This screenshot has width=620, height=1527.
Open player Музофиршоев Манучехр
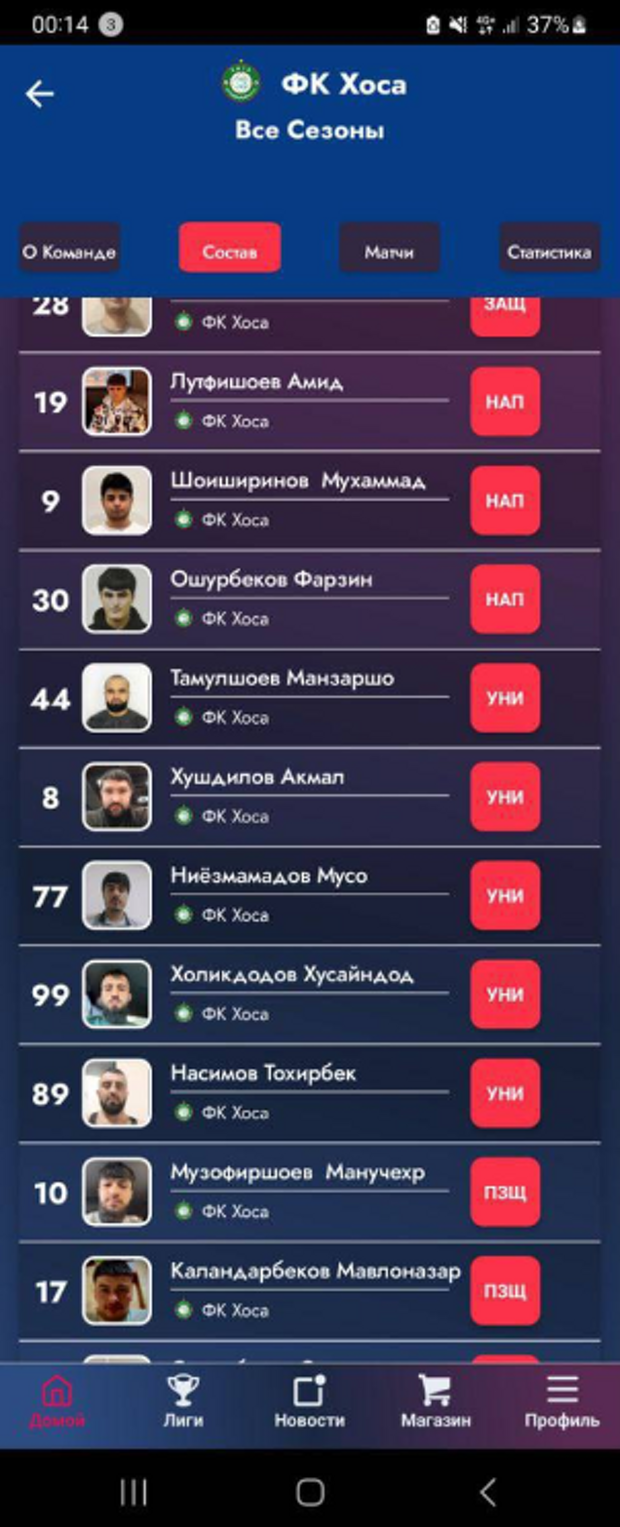coord(297,1172)
